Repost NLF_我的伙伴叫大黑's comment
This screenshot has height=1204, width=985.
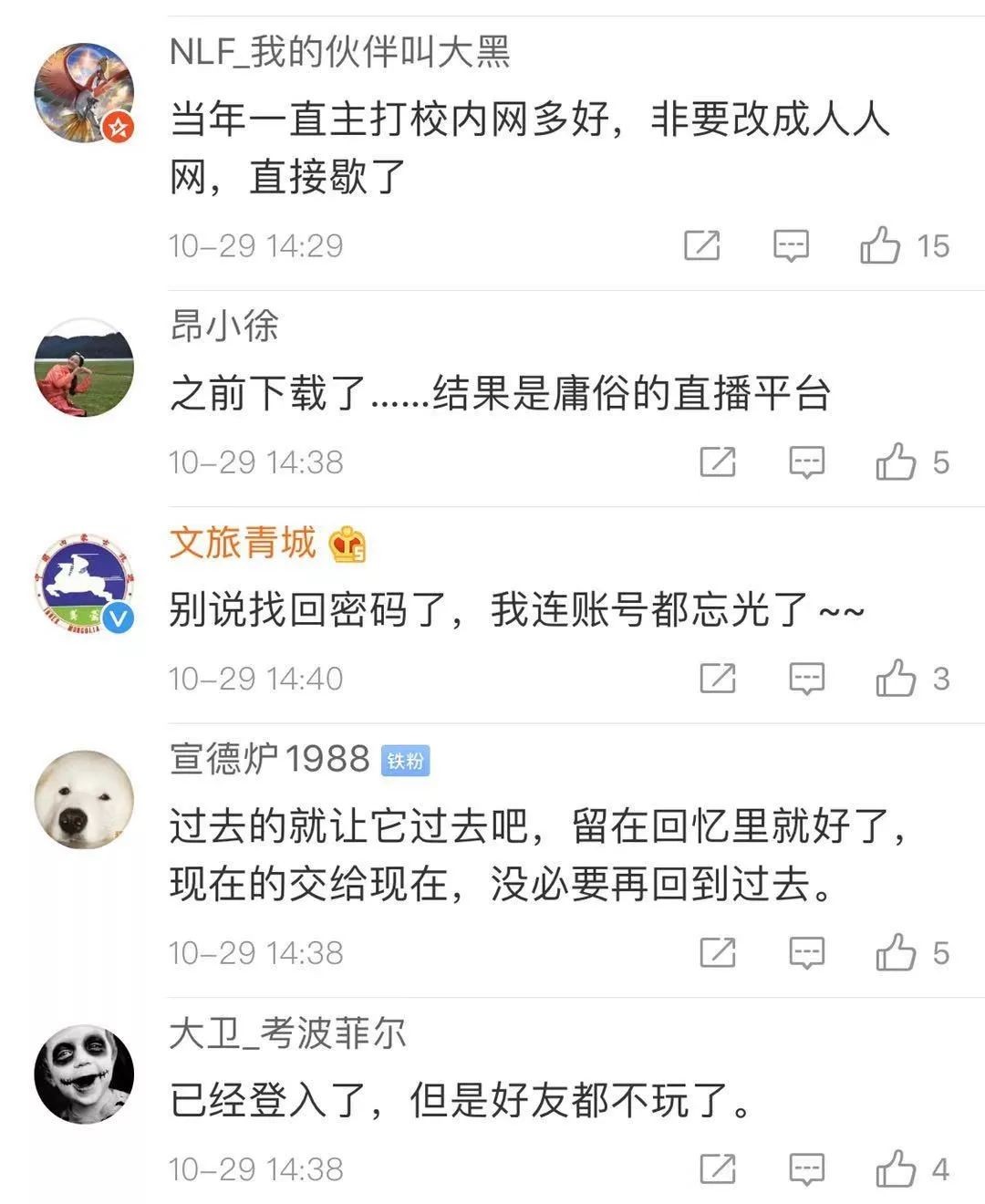(x=702, y=245)
